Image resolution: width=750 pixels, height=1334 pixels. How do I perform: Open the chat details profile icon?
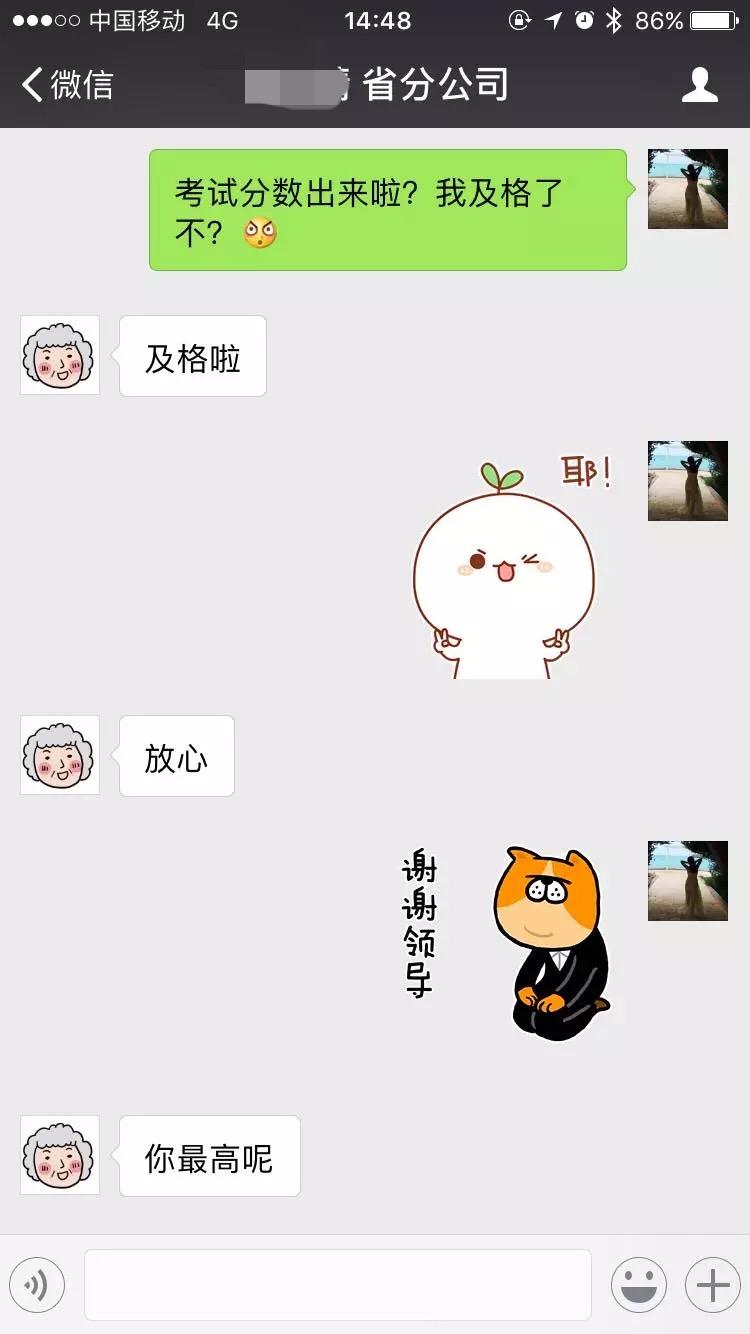point(699,85)
